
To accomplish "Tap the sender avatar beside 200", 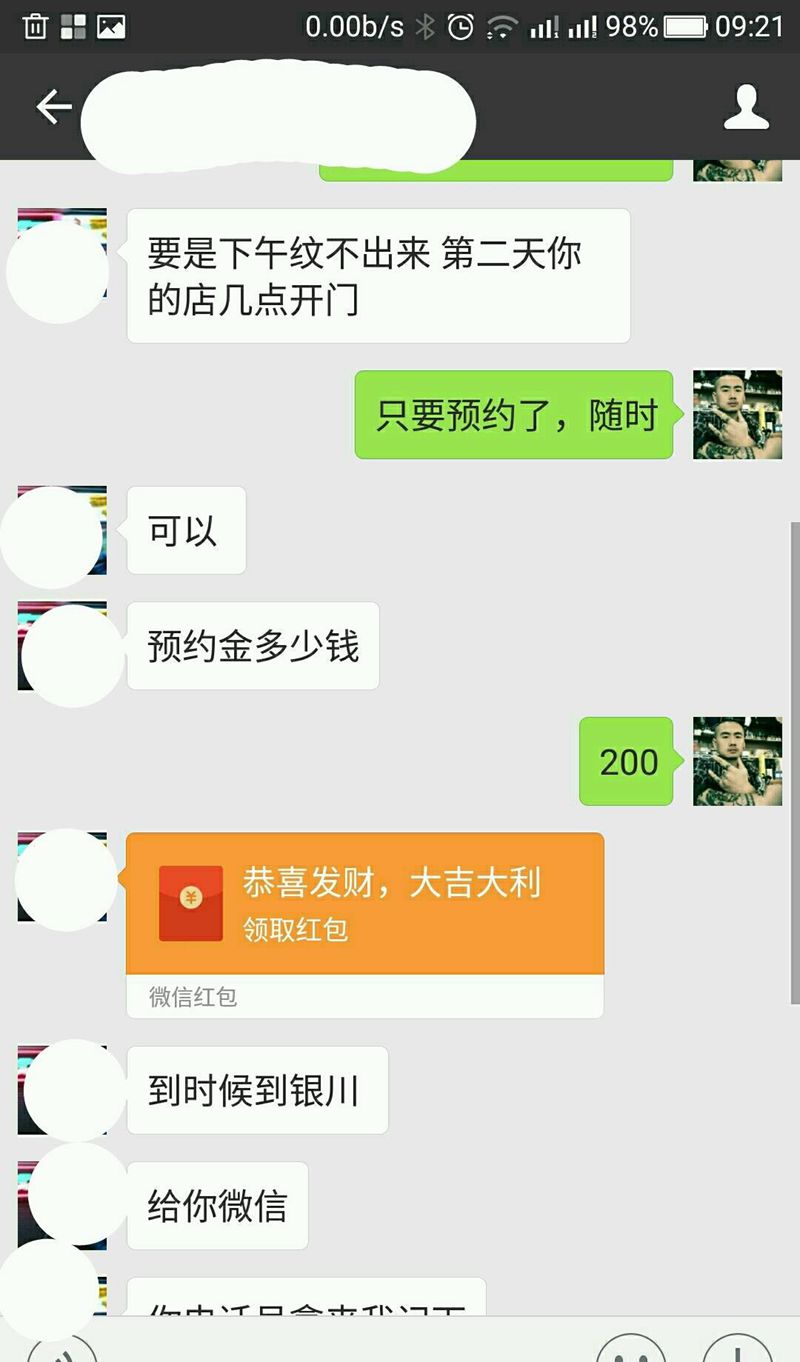I will coord(738,761).
